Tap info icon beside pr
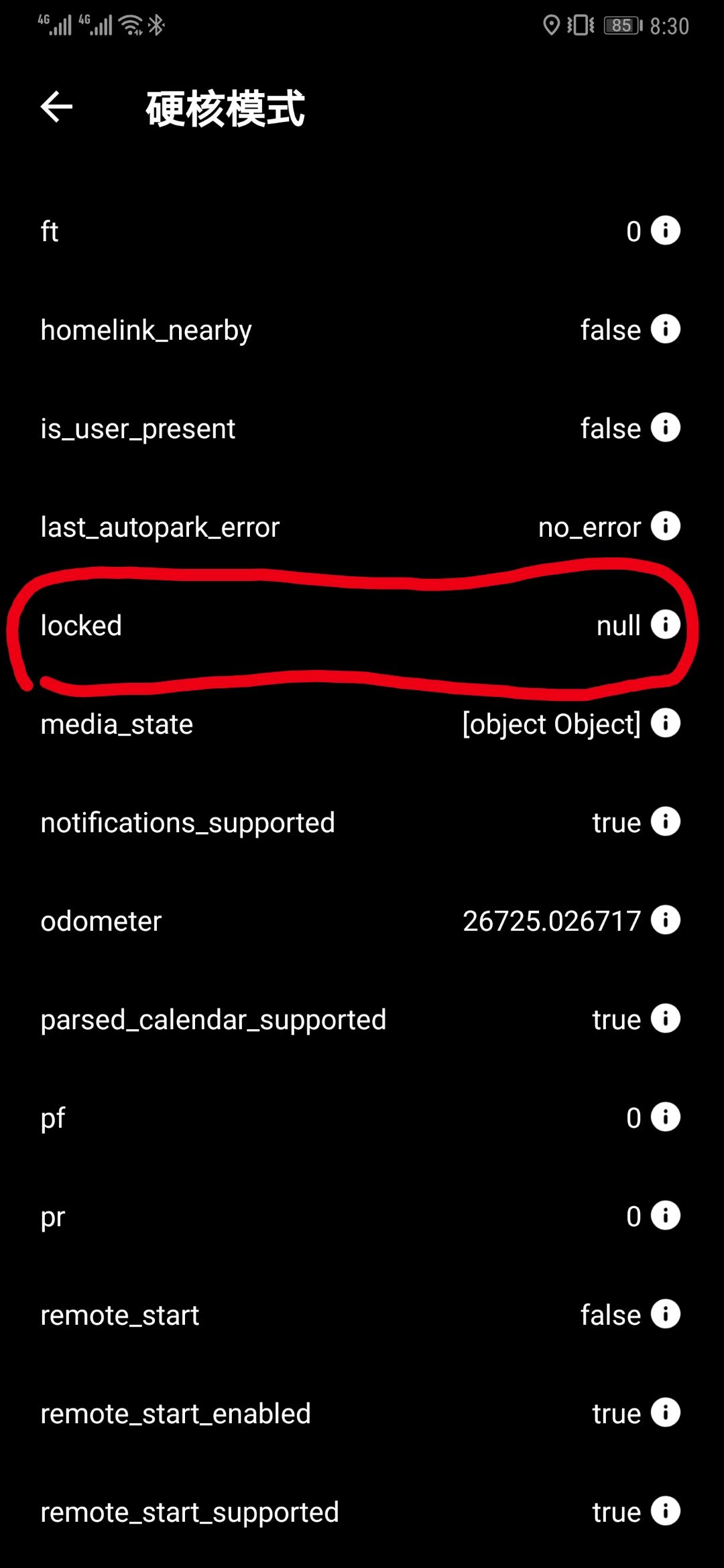 666,1216
